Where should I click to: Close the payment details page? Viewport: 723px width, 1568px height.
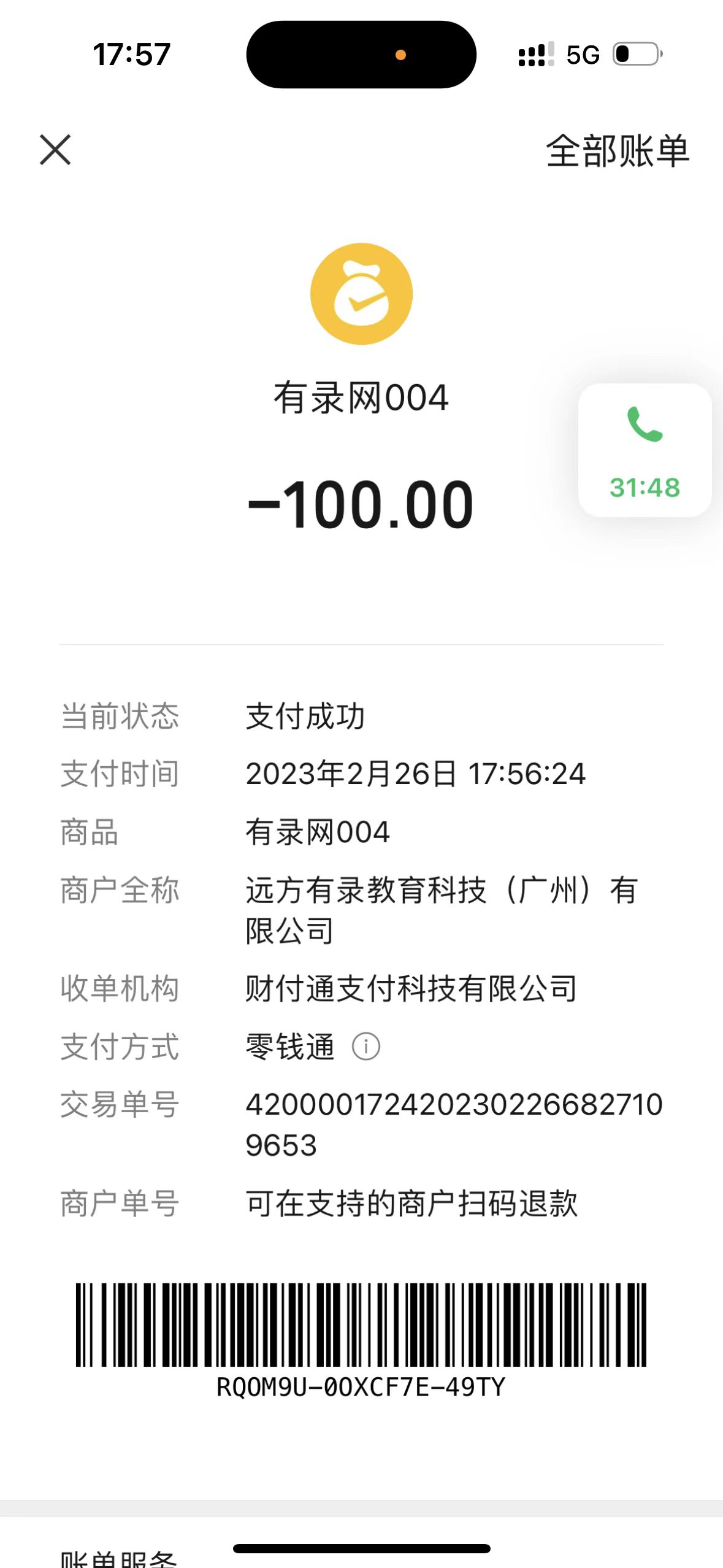55,150
